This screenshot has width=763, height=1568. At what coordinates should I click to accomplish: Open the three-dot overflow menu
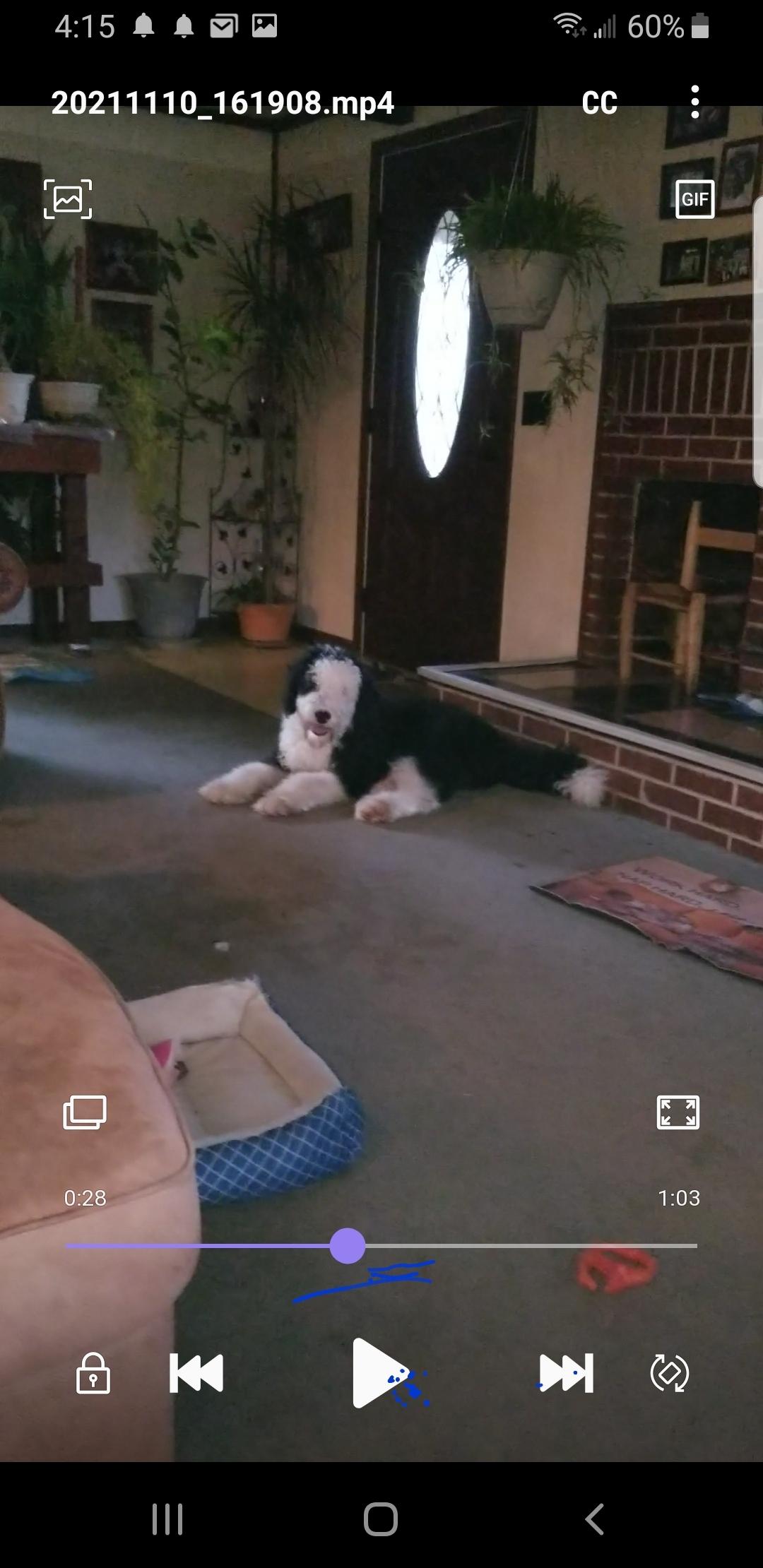click(695, 102)
